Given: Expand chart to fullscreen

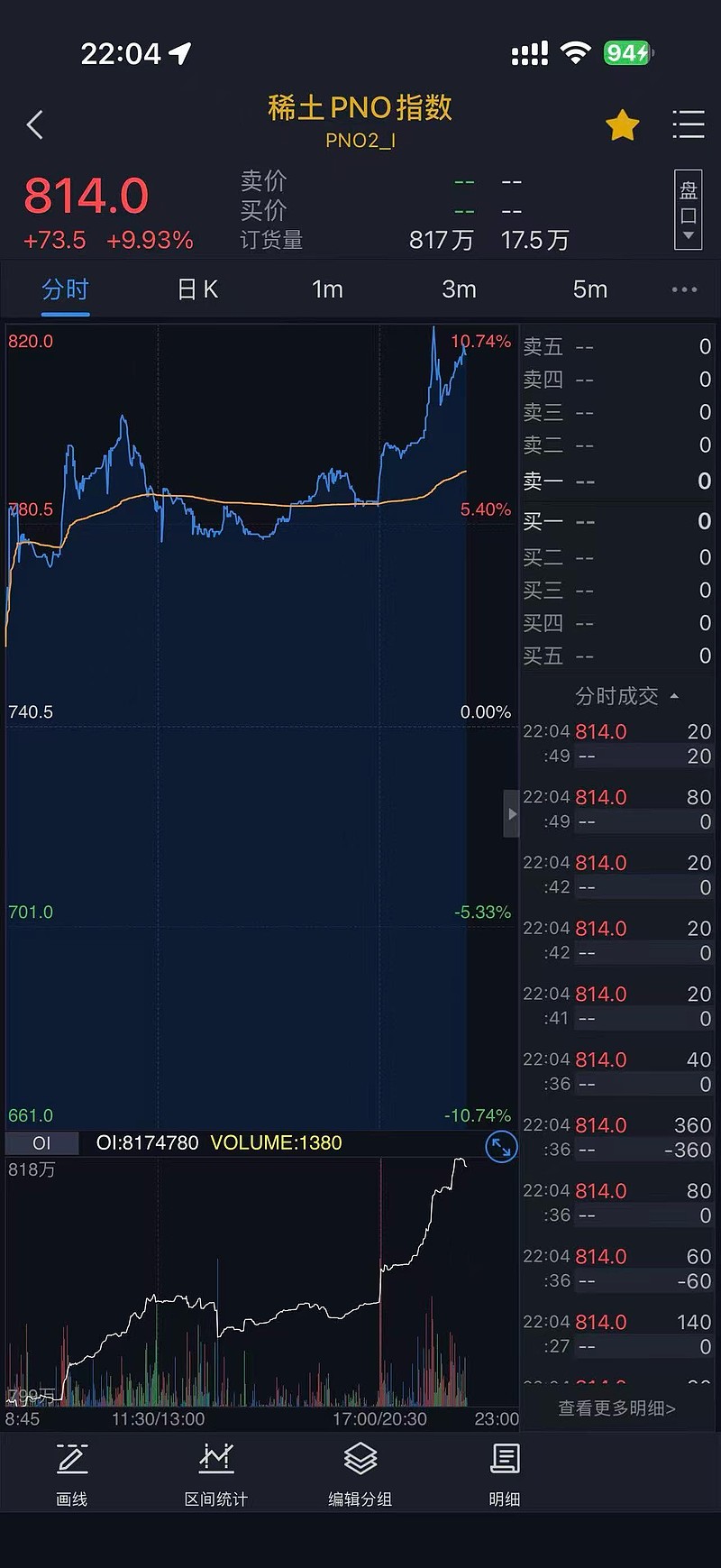Looking at the screenshot, I should tap(501, 1147).
